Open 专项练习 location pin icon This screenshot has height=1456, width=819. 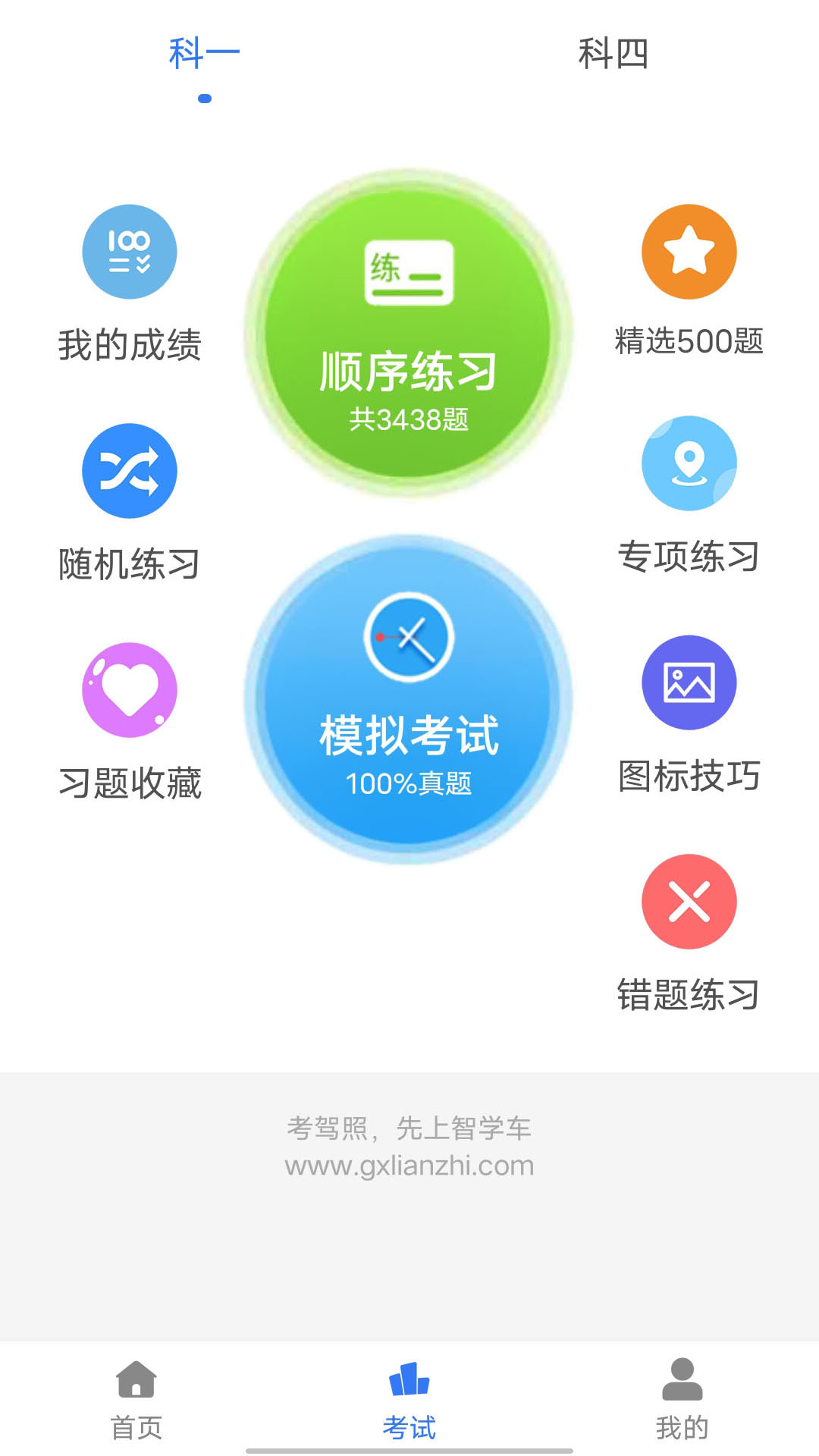tap(689, 465)
